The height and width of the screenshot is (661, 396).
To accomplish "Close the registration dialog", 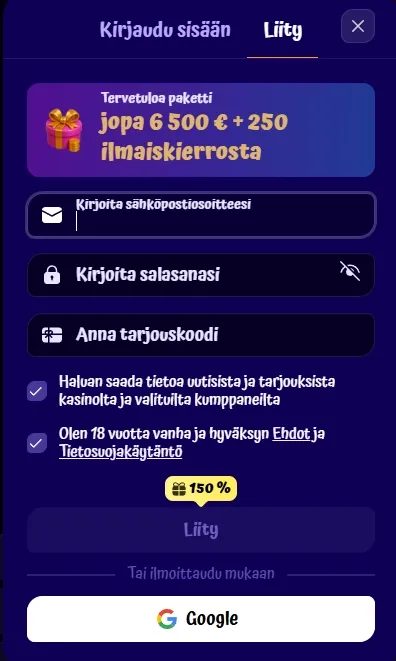I will tap(358, 26).
